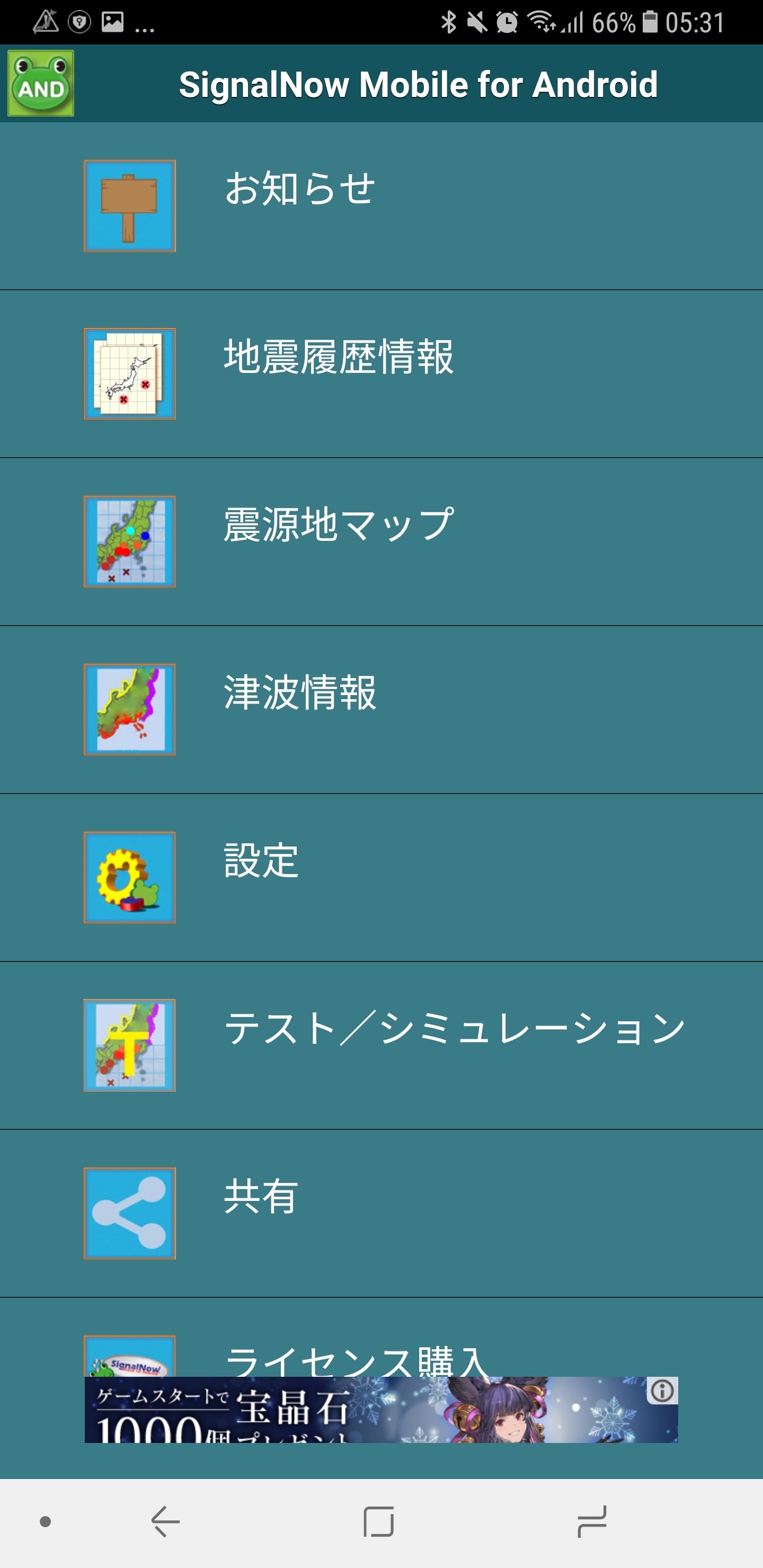Open 設定 settings
The width and height of the screenshot is (763, 1568).
381,878
